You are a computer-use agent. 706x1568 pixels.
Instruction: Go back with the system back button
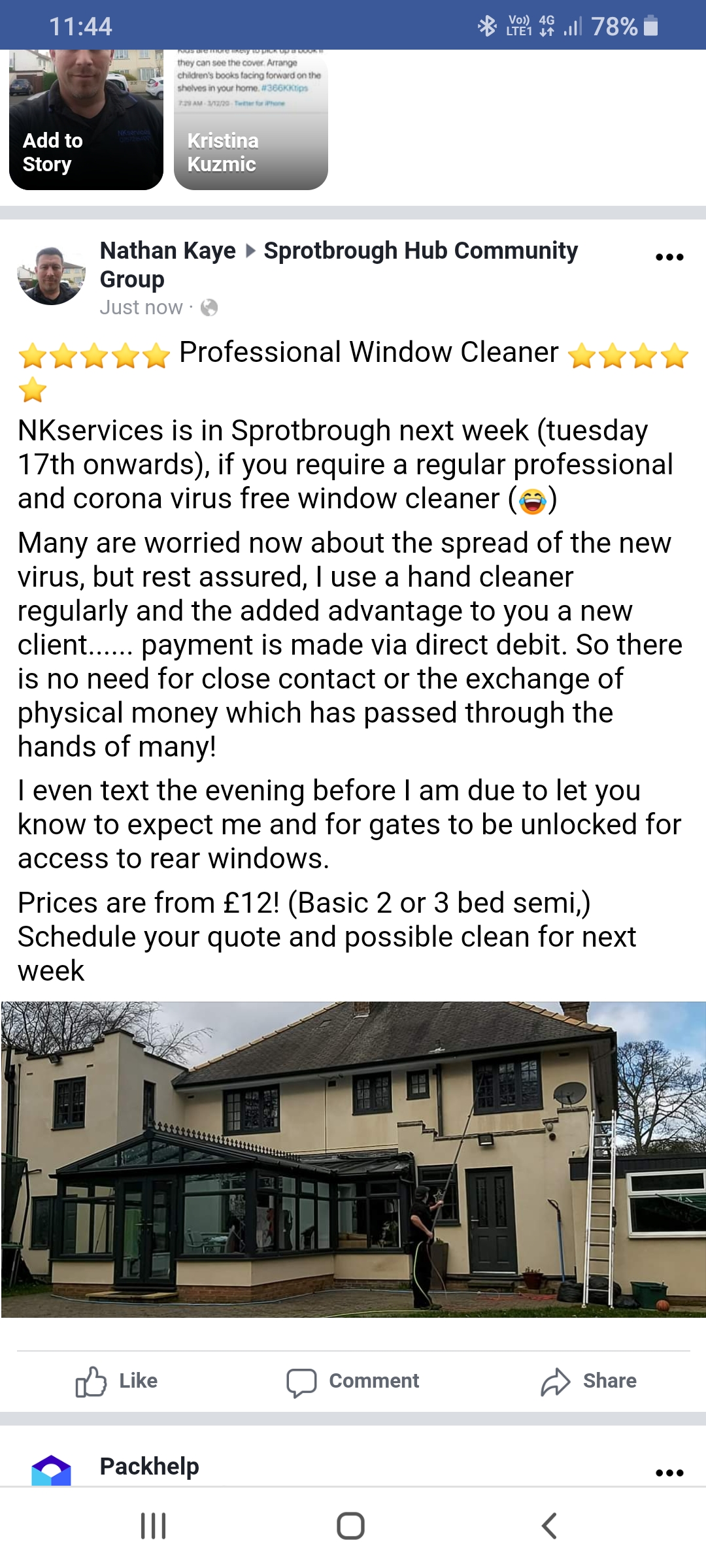pyautogui.click(x=549, y=1526)
